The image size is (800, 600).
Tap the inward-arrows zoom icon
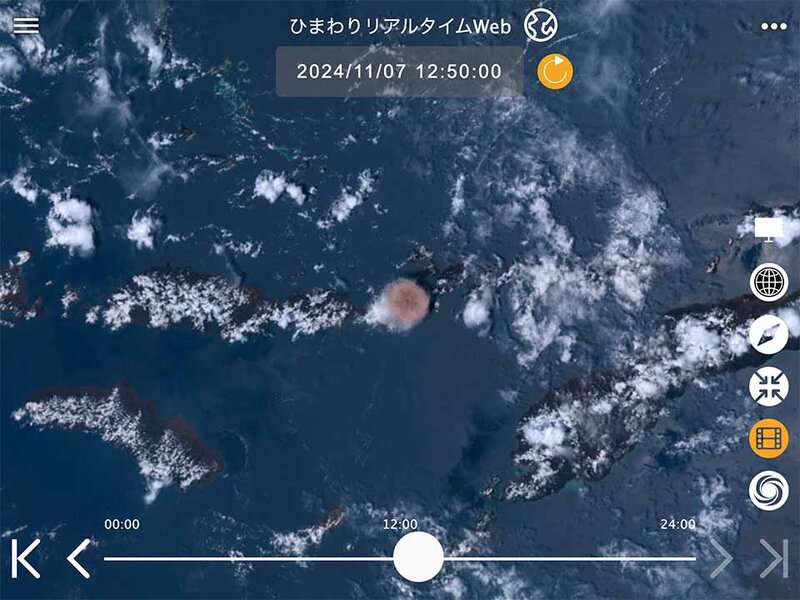pyautogui.click(x=769, y=387)
